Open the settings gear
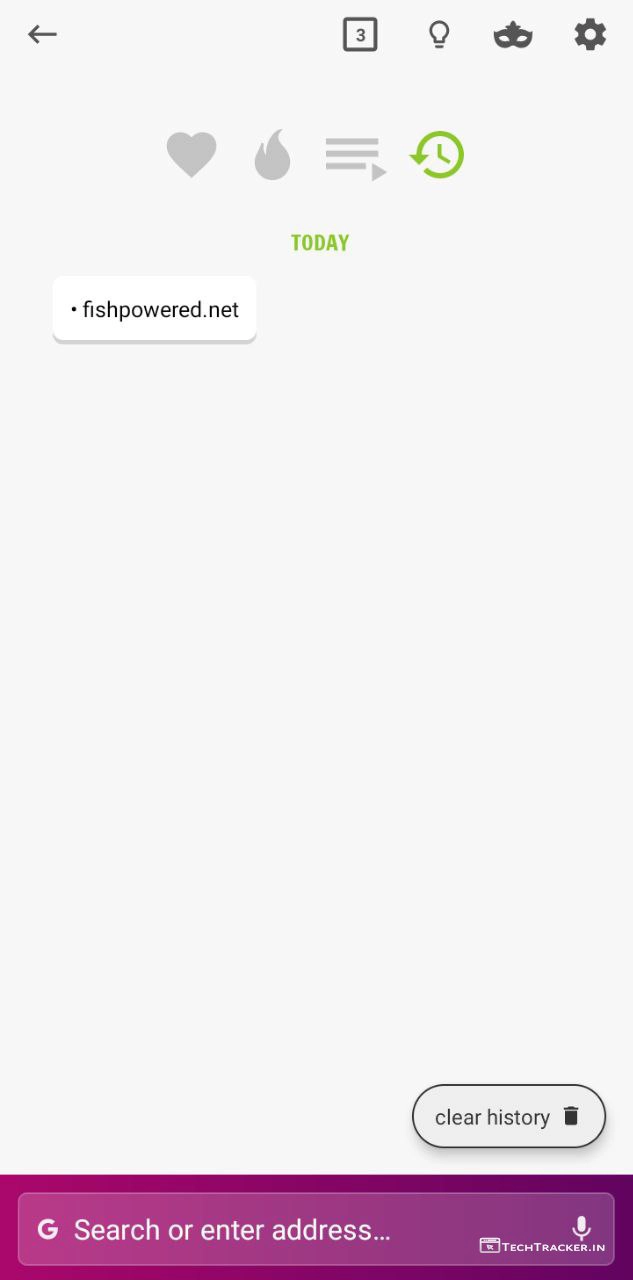 pos(590,35)
